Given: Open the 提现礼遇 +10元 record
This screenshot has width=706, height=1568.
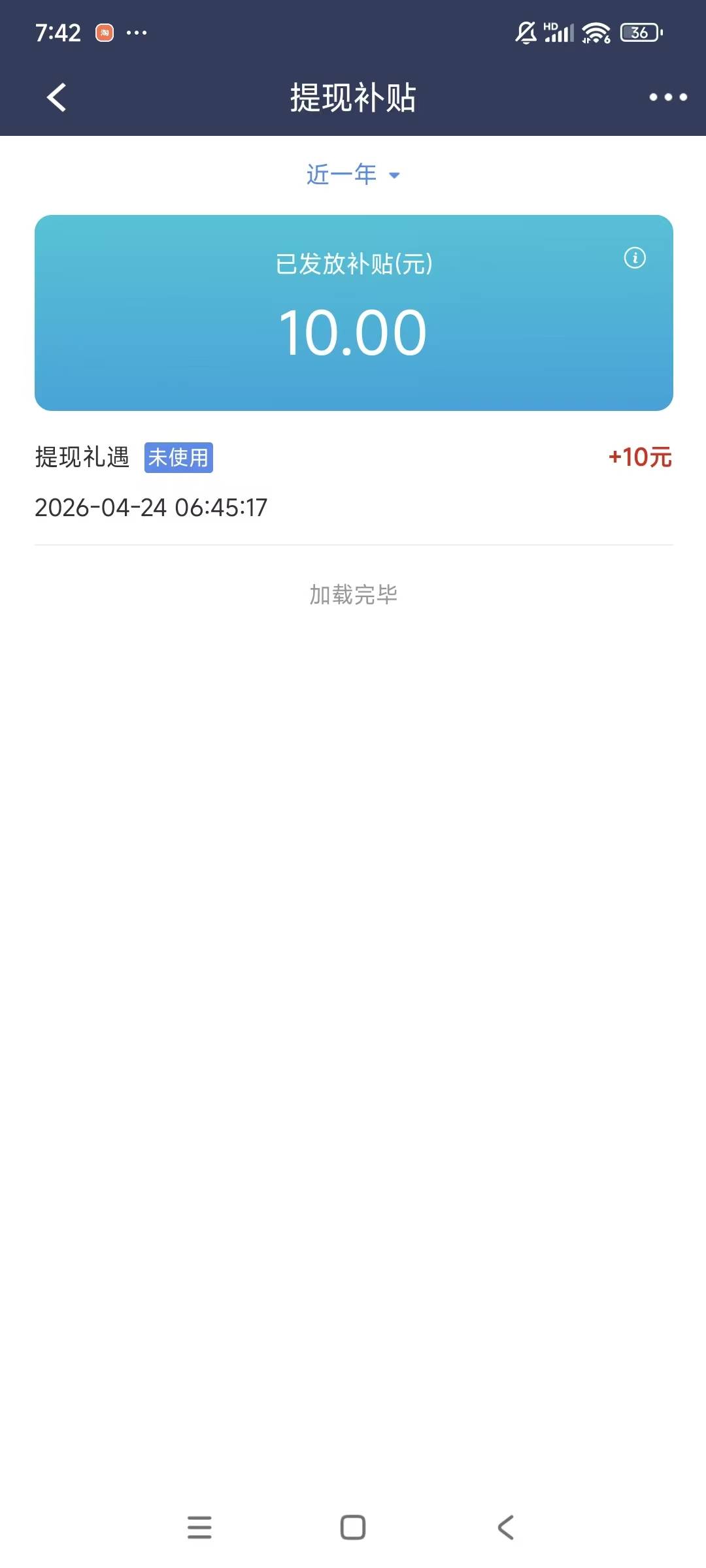Looking at the screenshot, I should point(354,482).
